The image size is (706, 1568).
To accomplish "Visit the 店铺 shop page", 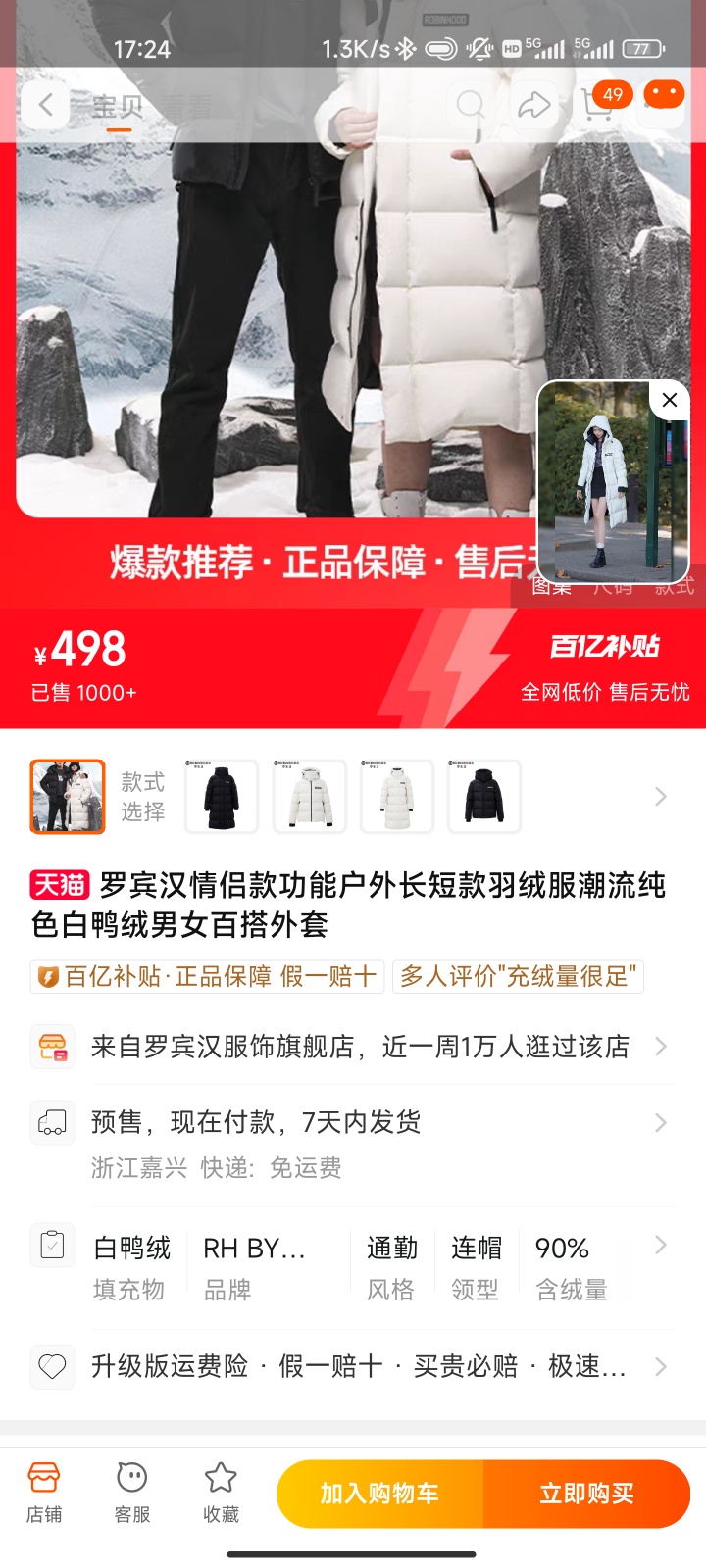I will [x=44, y=1493].
